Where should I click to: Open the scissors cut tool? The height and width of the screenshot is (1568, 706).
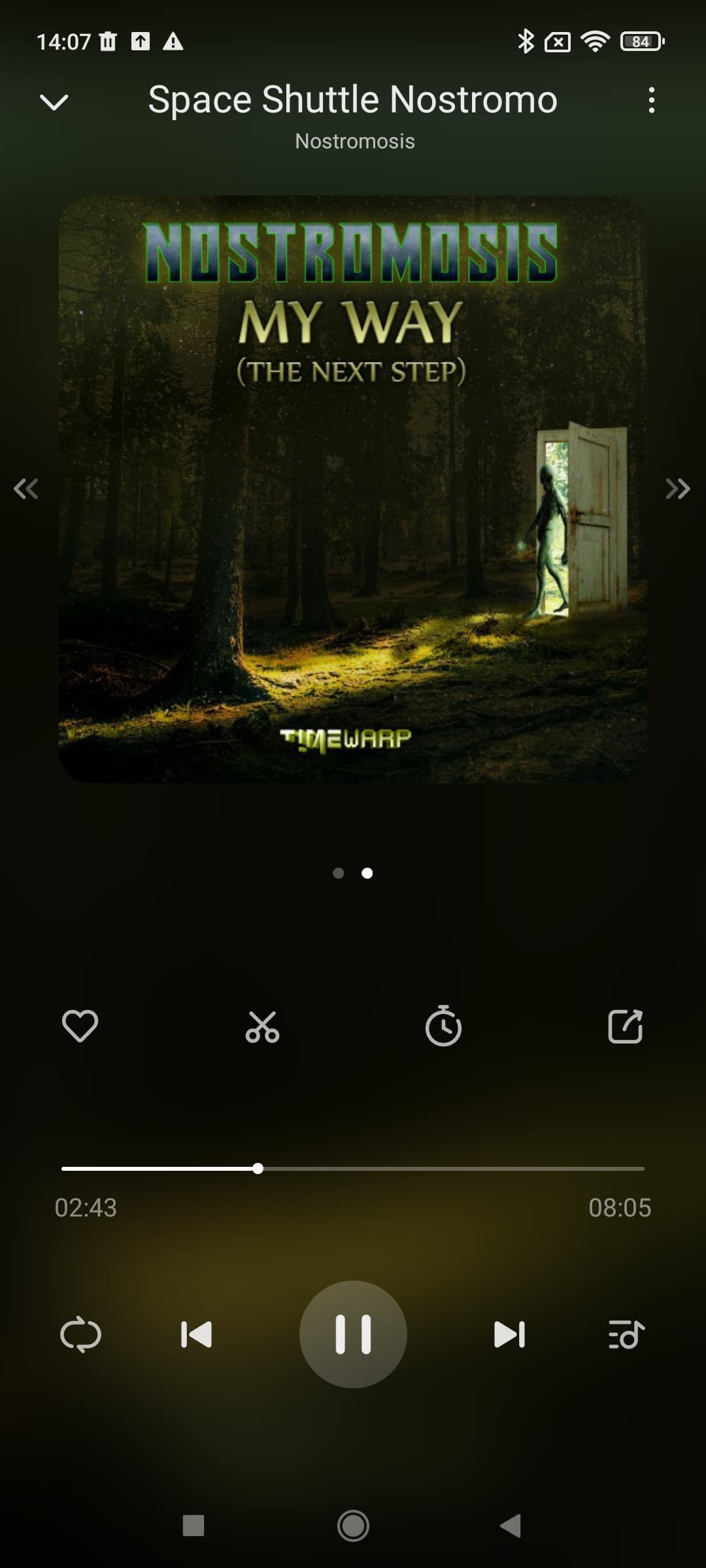[x=262, y=1026]
